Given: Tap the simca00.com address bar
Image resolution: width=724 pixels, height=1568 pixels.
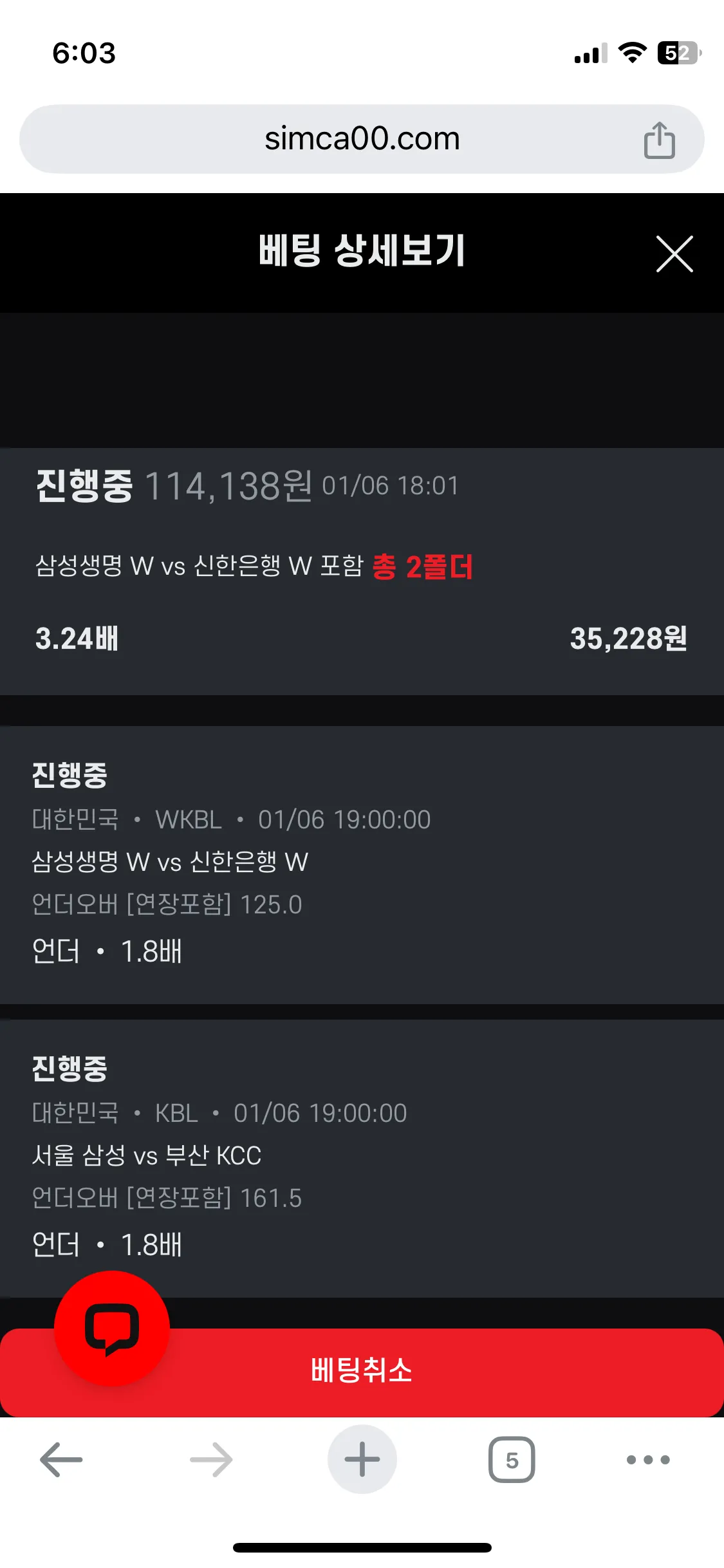Looking at the screenshot, I should tap(362, 139).
